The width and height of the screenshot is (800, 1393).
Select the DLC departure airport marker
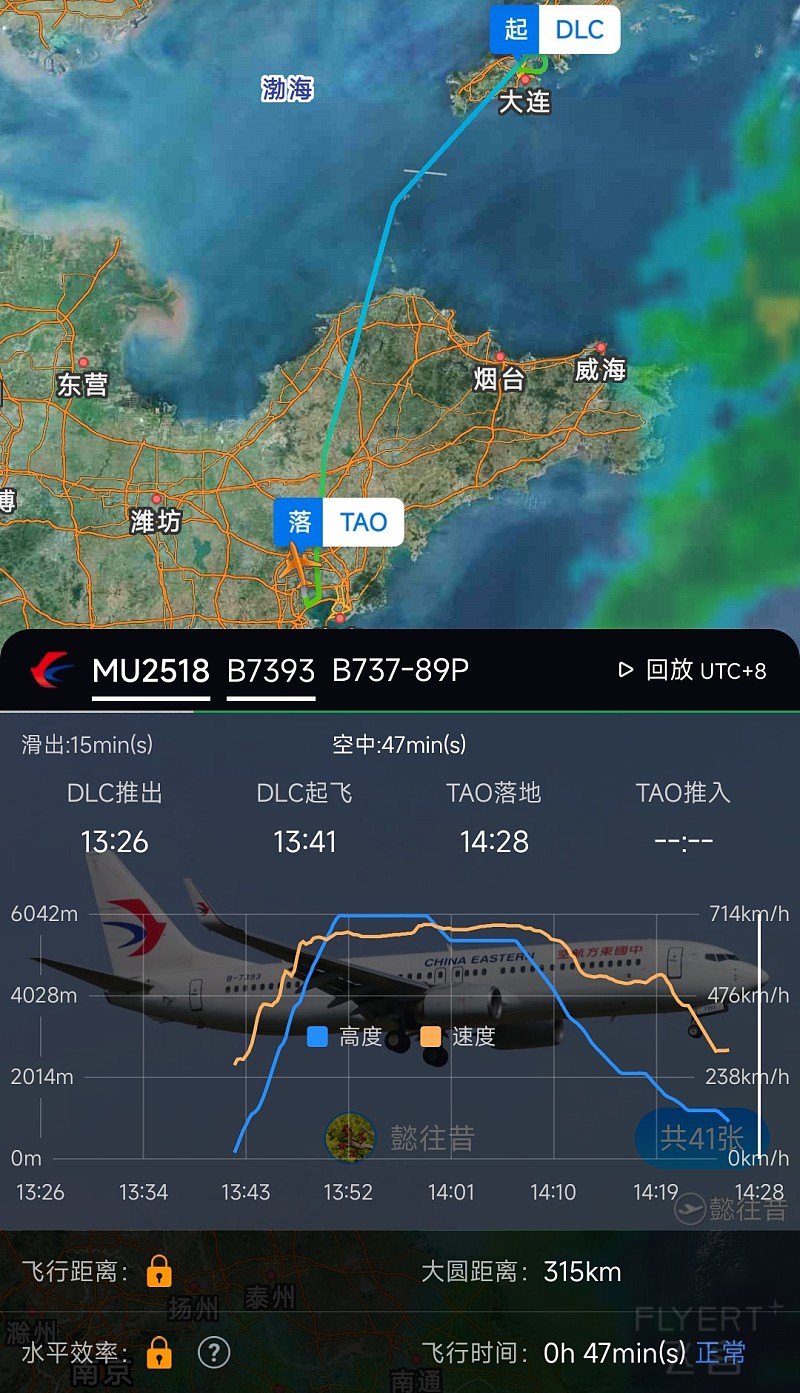[555, 29]
